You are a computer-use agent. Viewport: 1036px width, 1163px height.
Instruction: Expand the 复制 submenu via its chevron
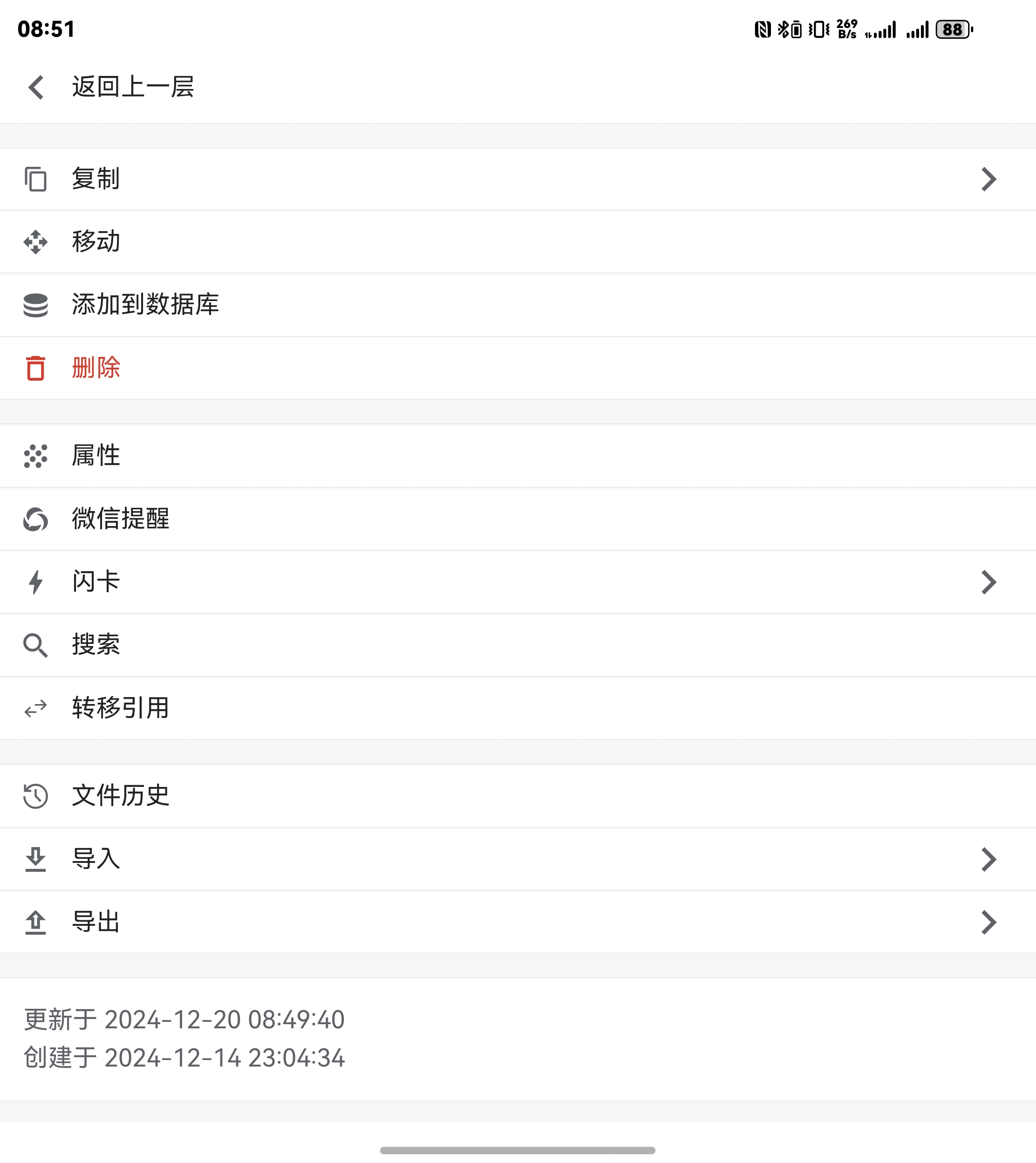(x=989, y=179)
